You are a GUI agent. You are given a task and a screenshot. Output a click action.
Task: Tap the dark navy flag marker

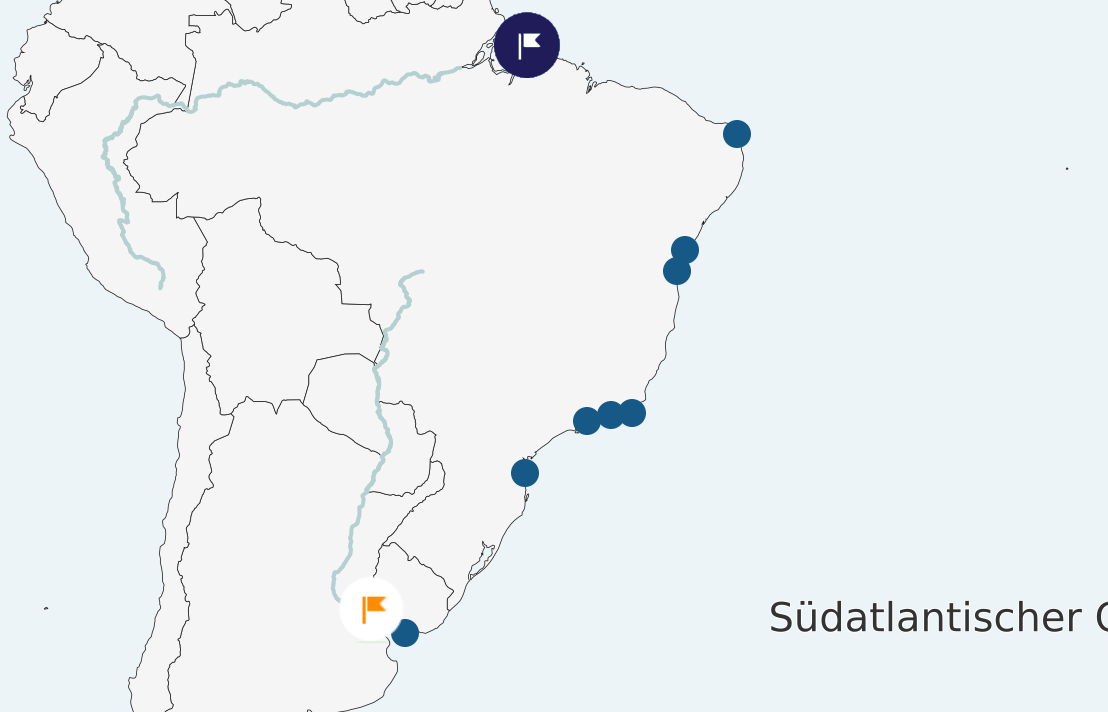(x=527, y=45)
